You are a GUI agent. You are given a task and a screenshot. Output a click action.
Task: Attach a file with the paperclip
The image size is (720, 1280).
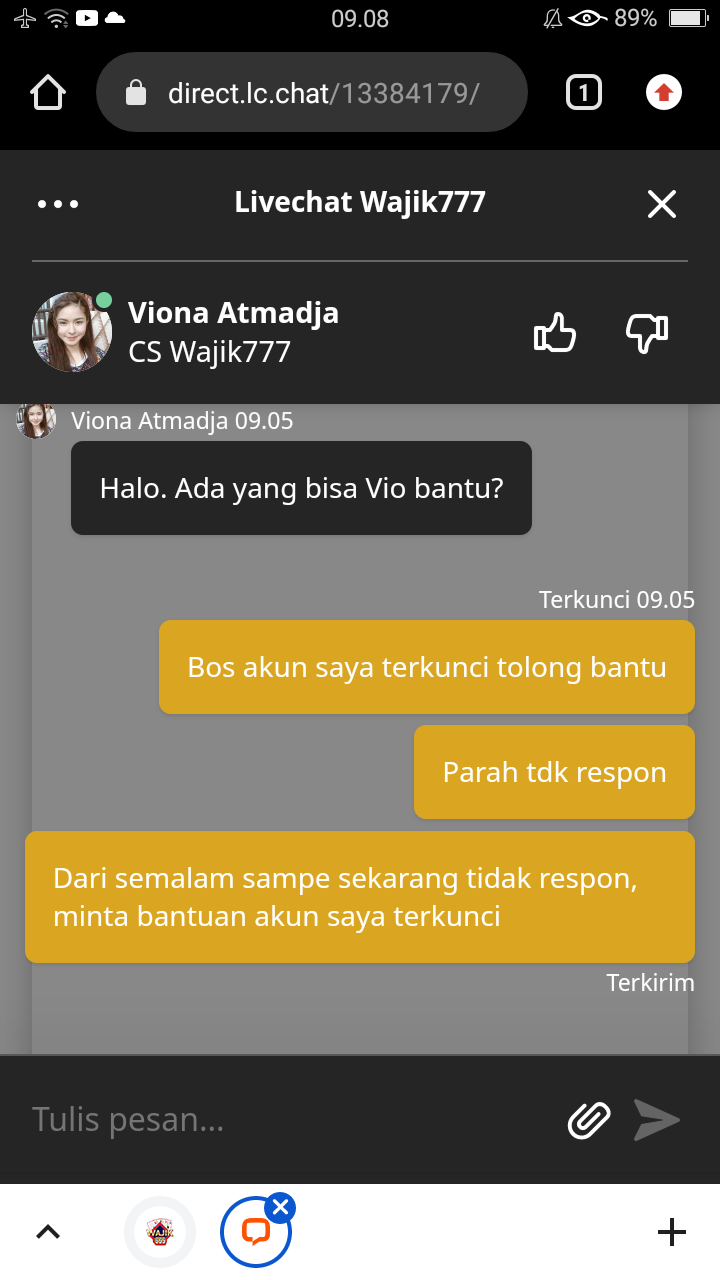589,1120
